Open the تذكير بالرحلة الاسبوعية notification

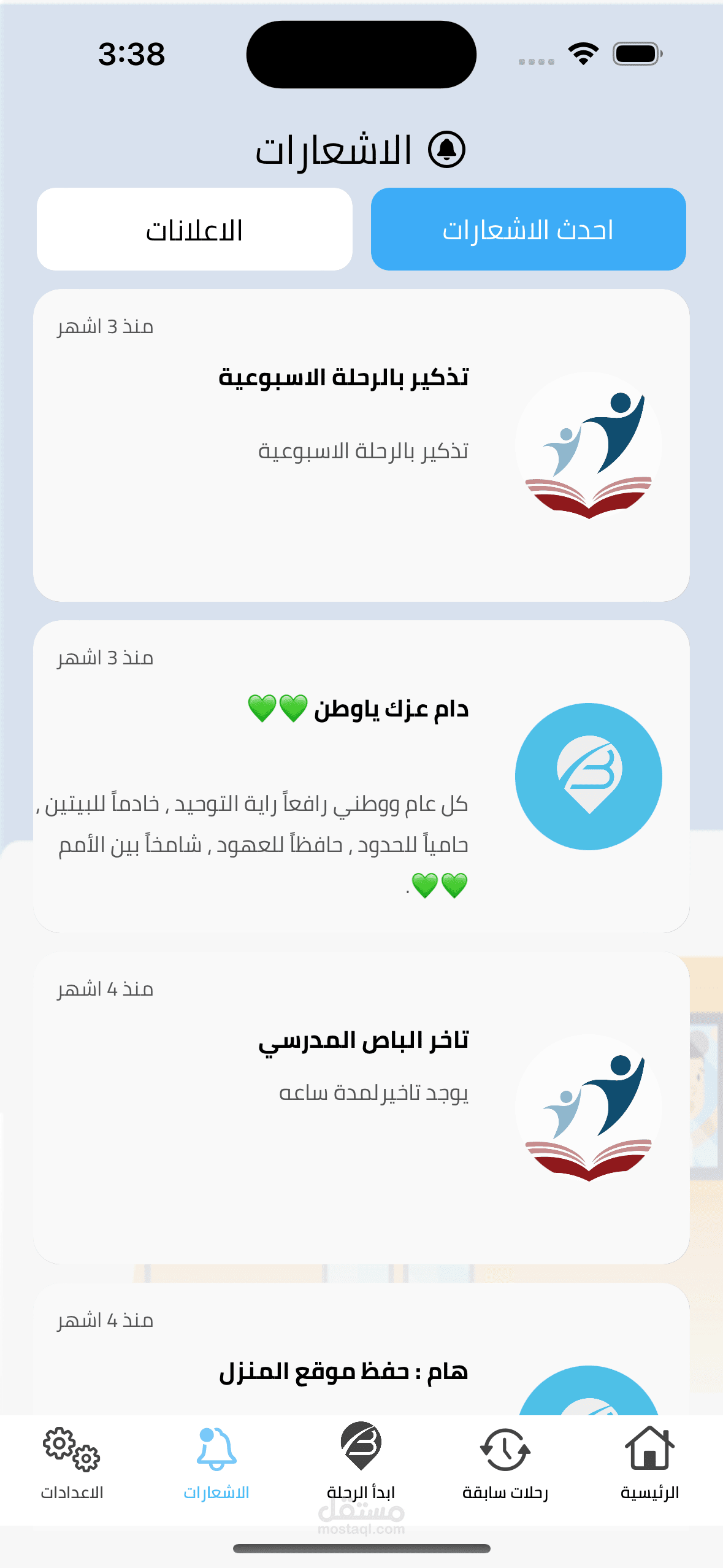click(361, 445)
